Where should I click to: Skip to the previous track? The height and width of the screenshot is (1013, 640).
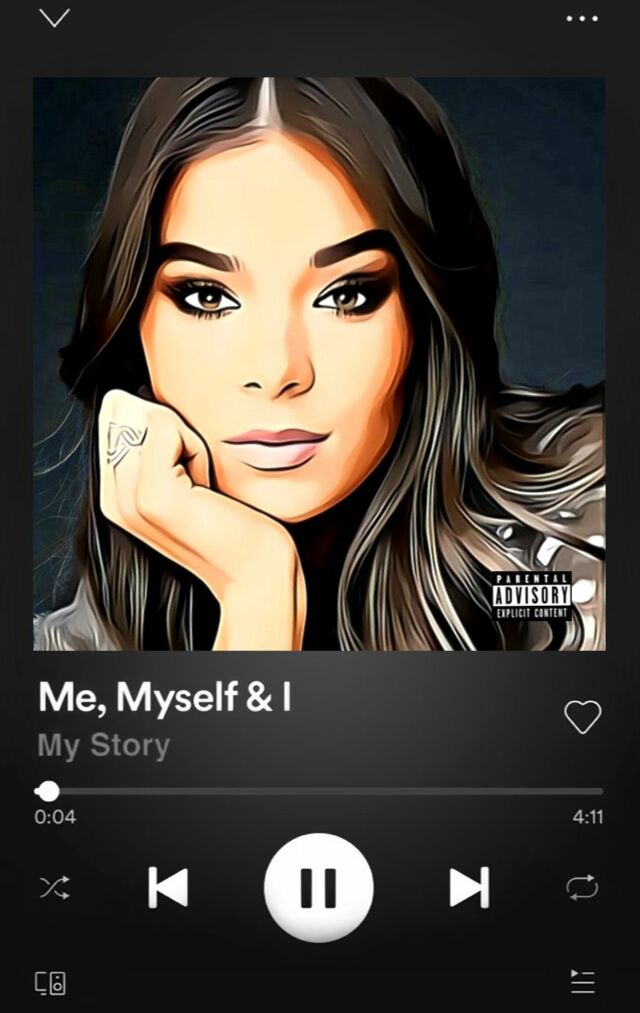[x=168, y=887]
